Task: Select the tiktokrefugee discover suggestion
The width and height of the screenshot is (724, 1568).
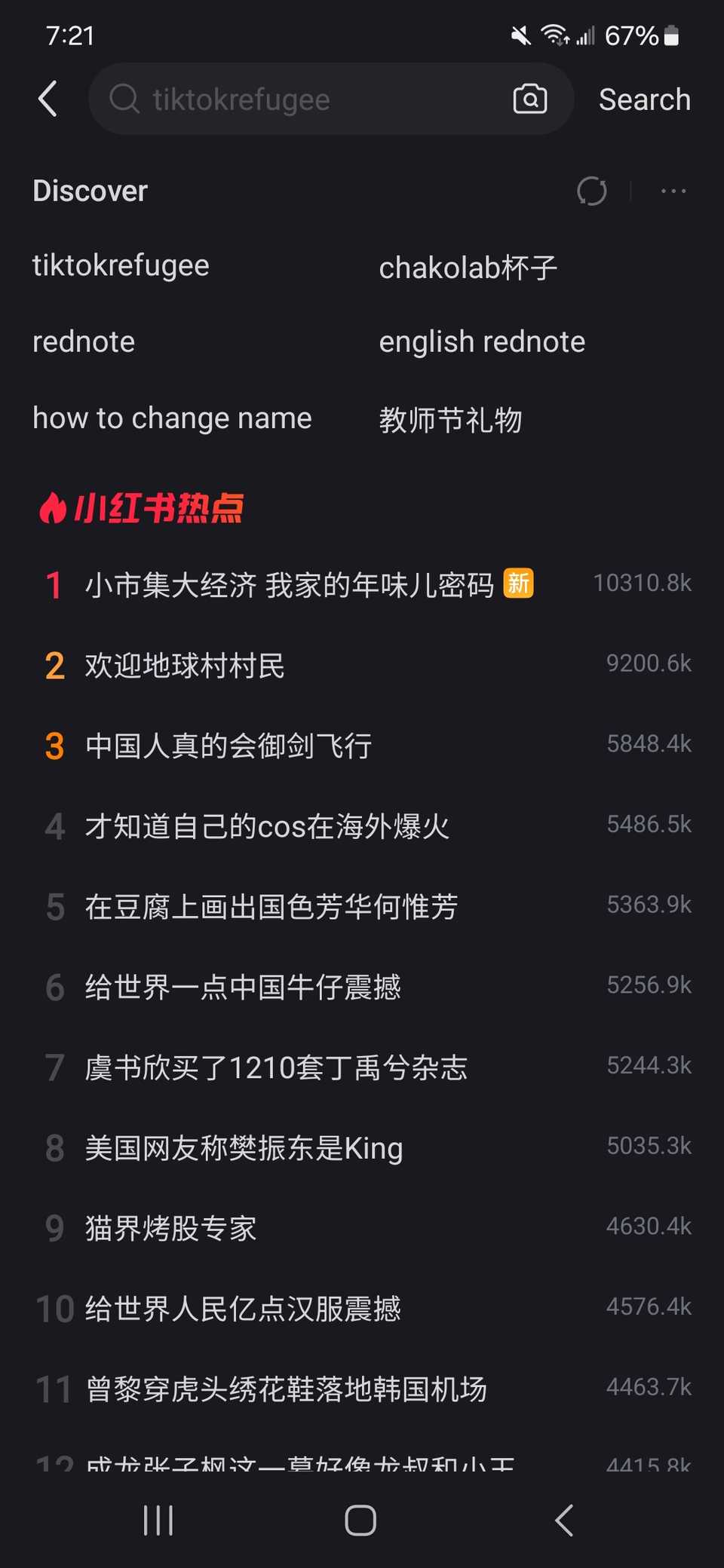Action: point(121,265)
